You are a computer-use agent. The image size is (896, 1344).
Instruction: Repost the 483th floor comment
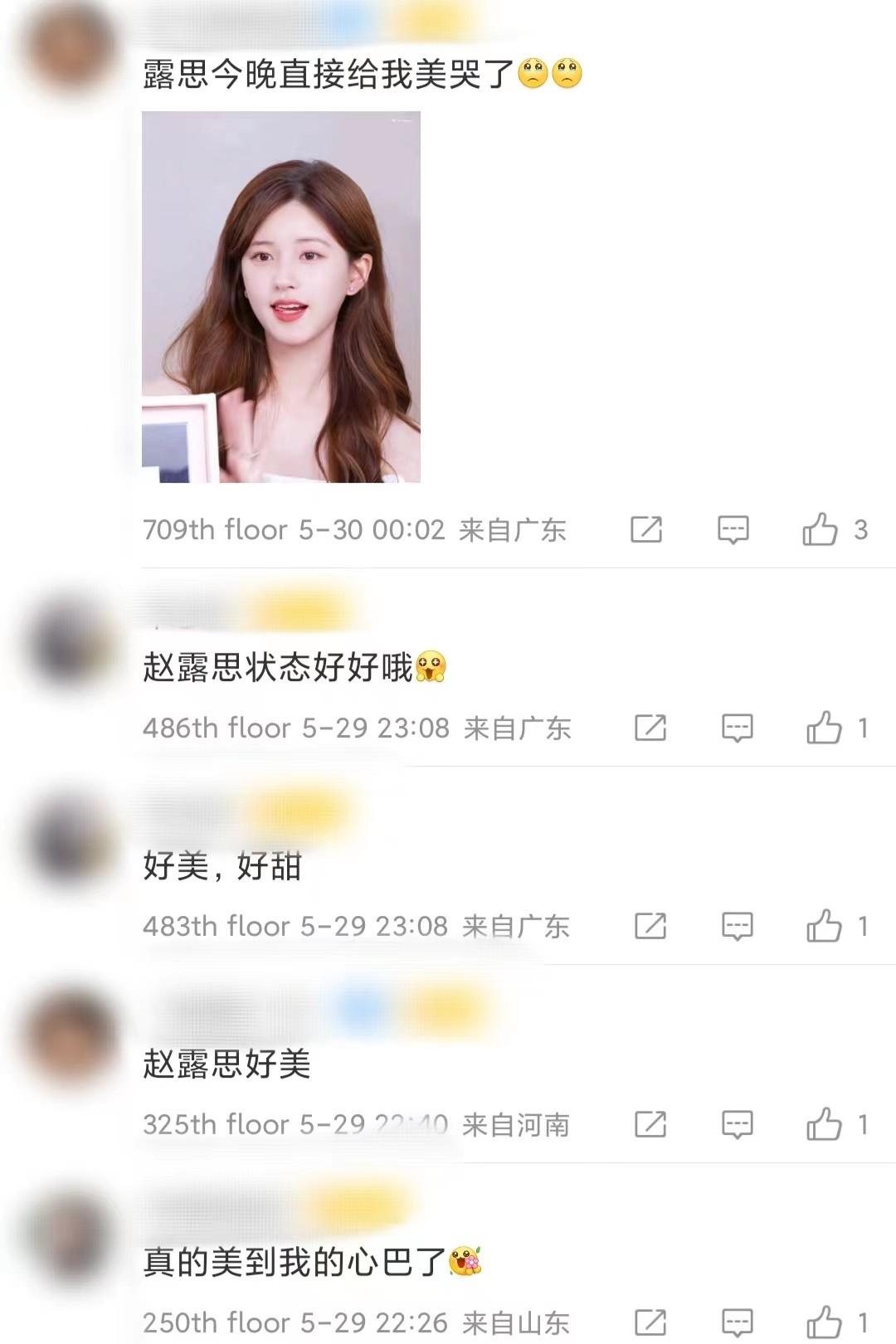point(650,926)
